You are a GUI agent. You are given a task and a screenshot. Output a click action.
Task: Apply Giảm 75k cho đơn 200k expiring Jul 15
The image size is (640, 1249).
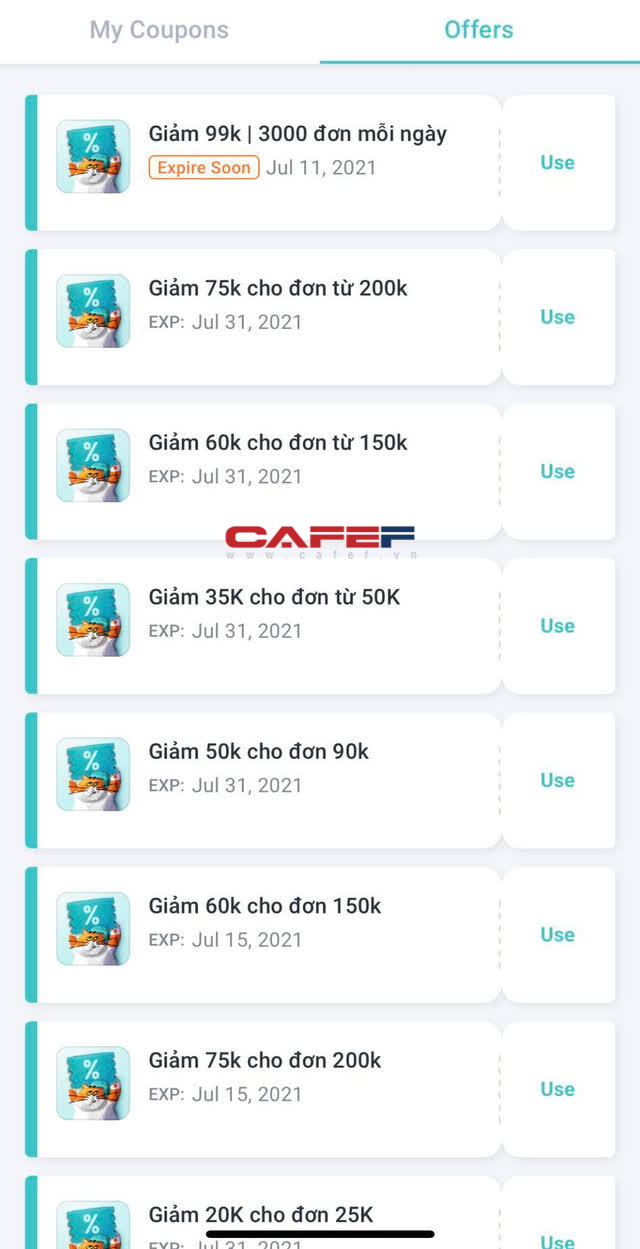pyautogui.click(x=557, y=1089)
